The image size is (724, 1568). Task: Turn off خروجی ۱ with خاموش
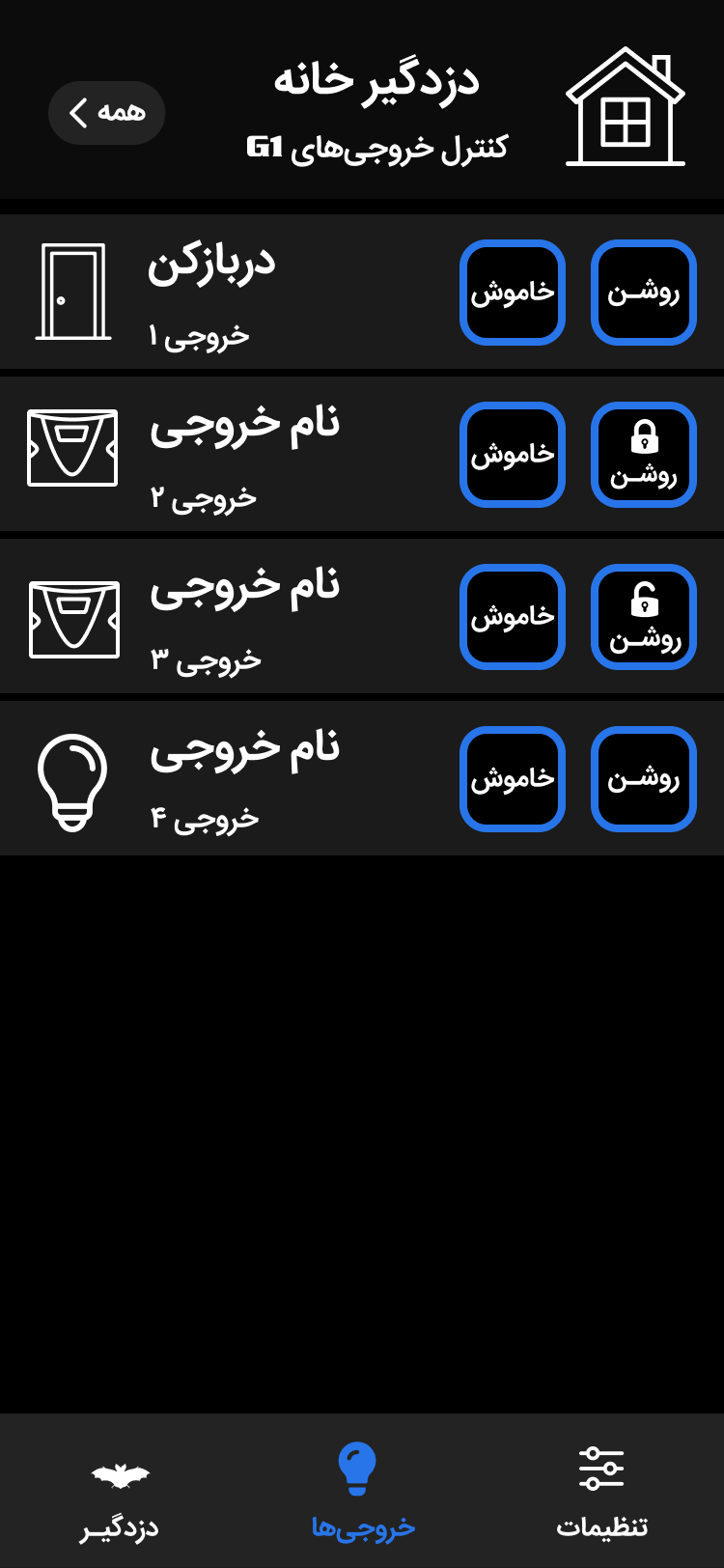(513, 293)
